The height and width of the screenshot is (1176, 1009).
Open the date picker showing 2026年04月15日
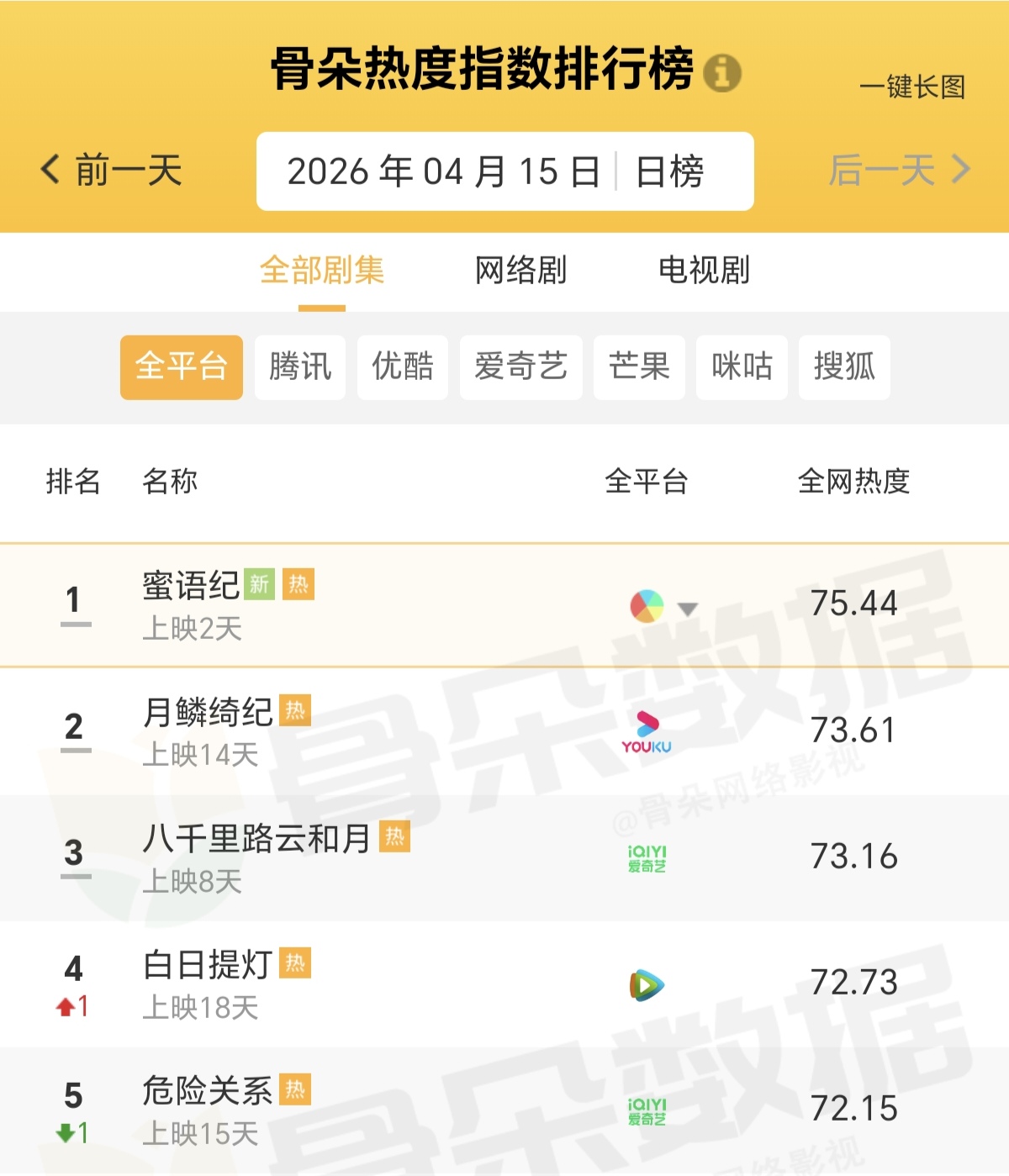(x=443, y=171)
